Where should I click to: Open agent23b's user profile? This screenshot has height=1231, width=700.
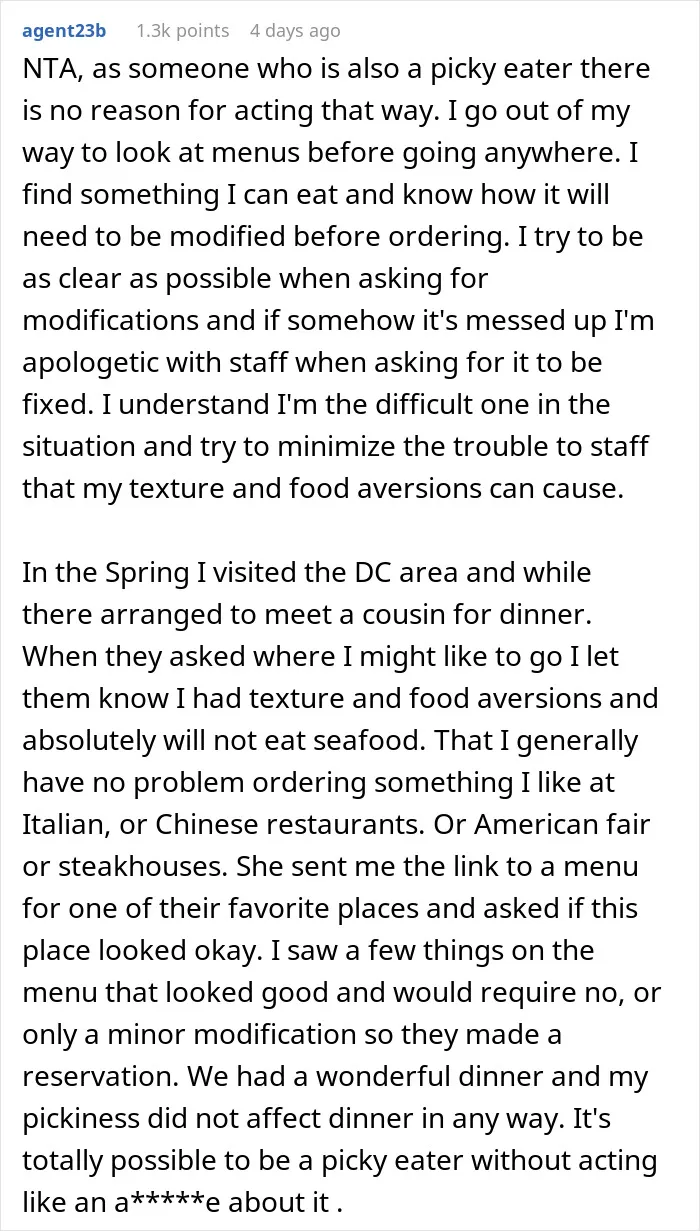(64, 31)
